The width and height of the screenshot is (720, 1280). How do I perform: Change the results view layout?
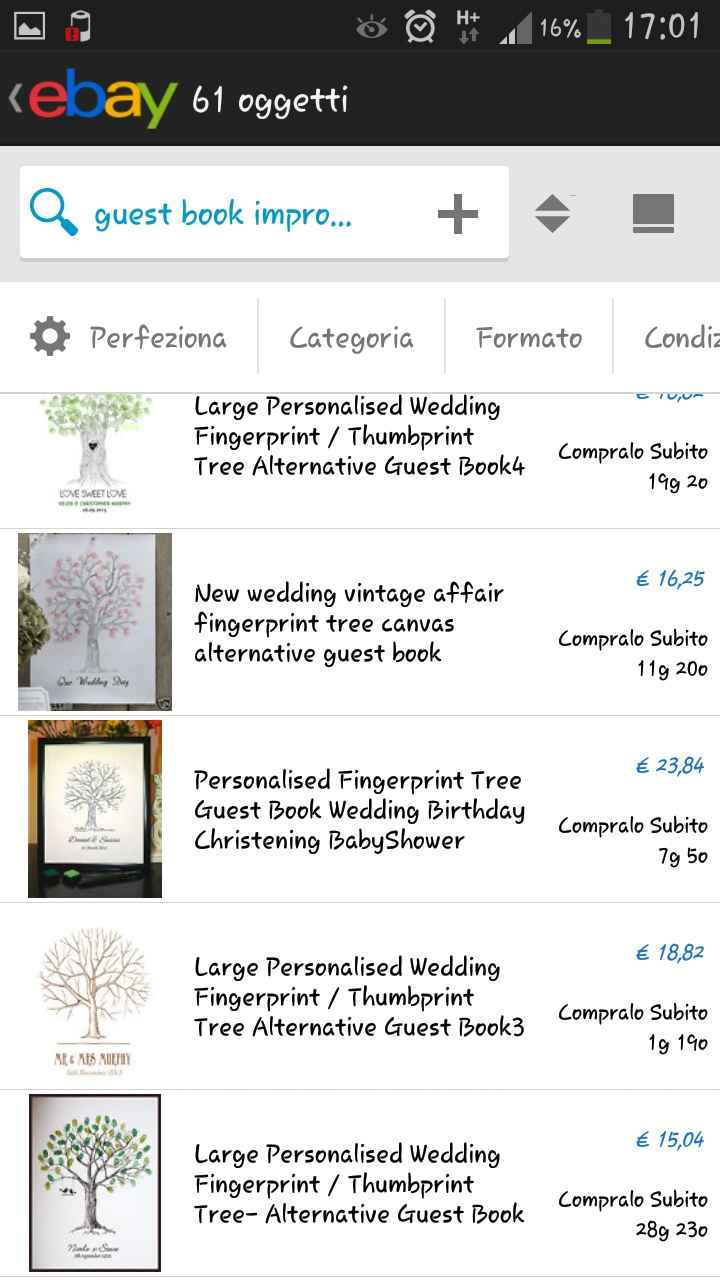[x=653, y=214]
